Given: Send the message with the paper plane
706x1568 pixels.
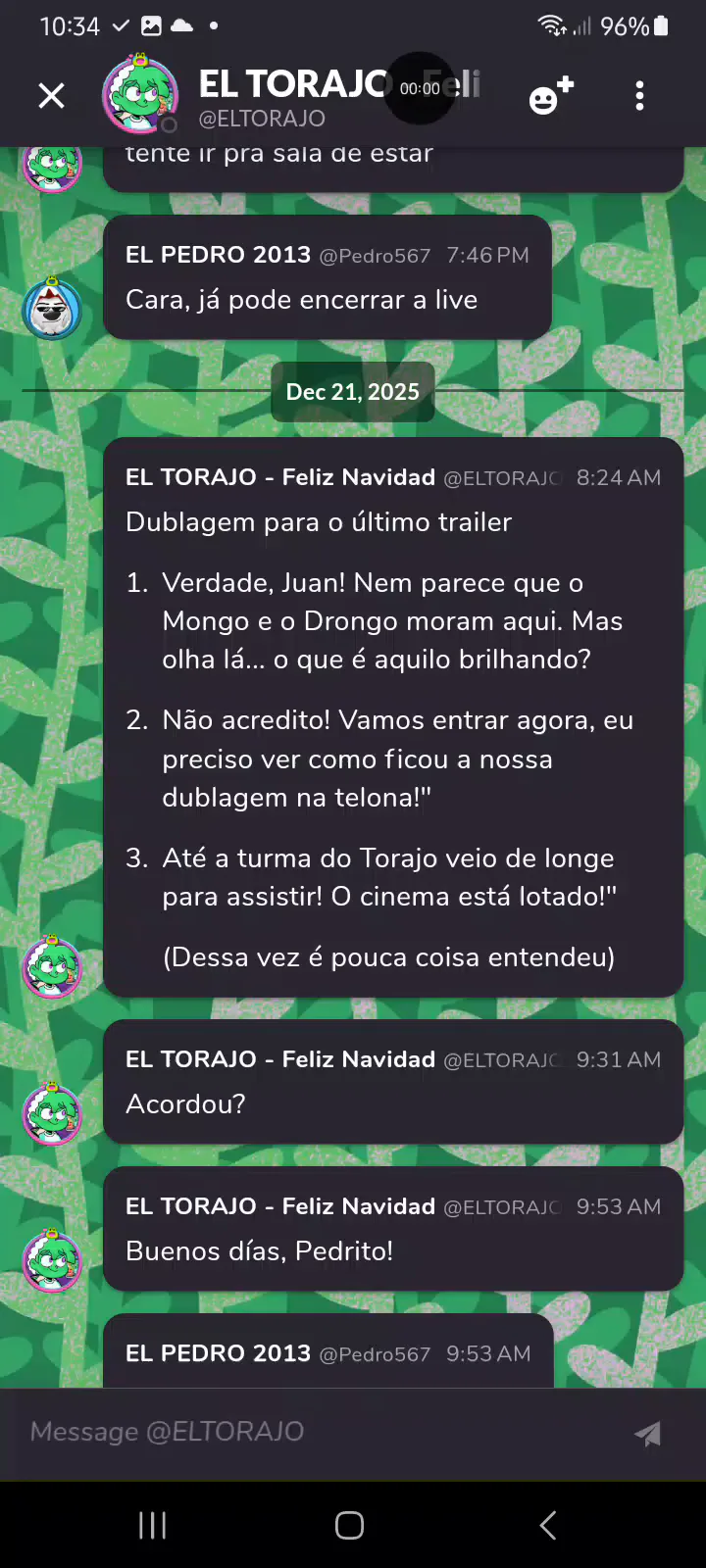Looking at the screenshot, I should (x=647, y=1434).
